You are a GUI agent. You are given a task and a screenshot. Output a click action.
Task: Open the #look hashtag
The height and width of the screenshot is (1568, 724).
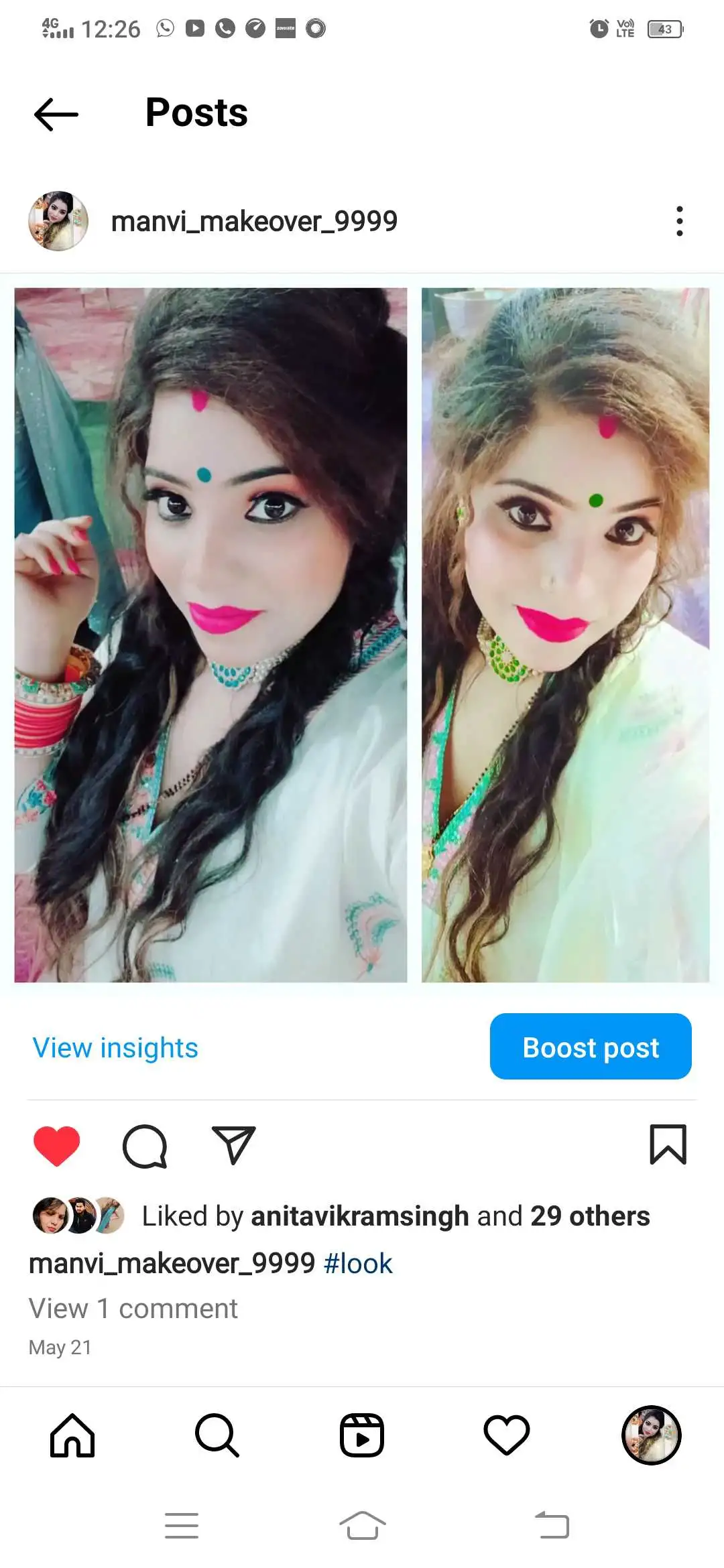(358, 1264)
